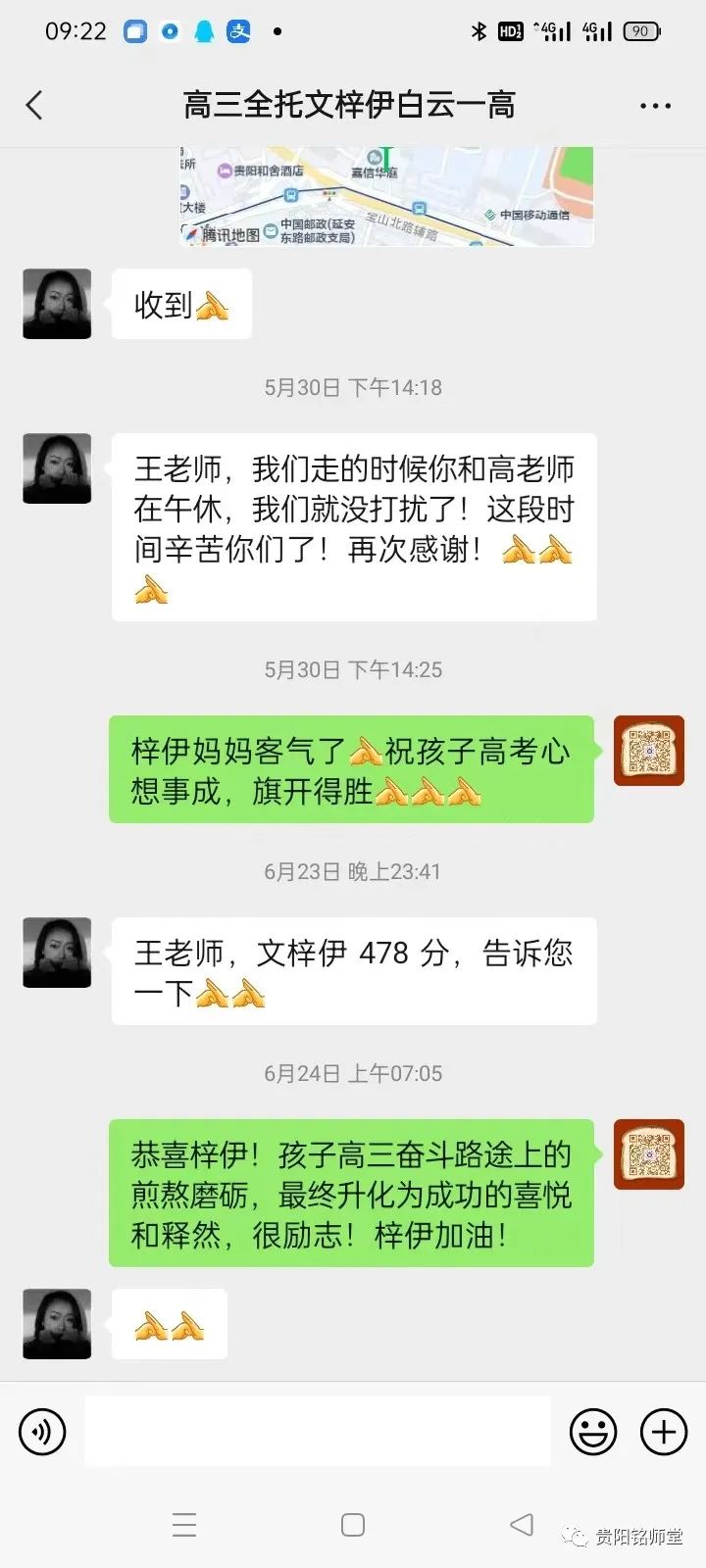Open chat details via three-dot menu
This screenshot has width=706, height=1568.
coord(654,106)
